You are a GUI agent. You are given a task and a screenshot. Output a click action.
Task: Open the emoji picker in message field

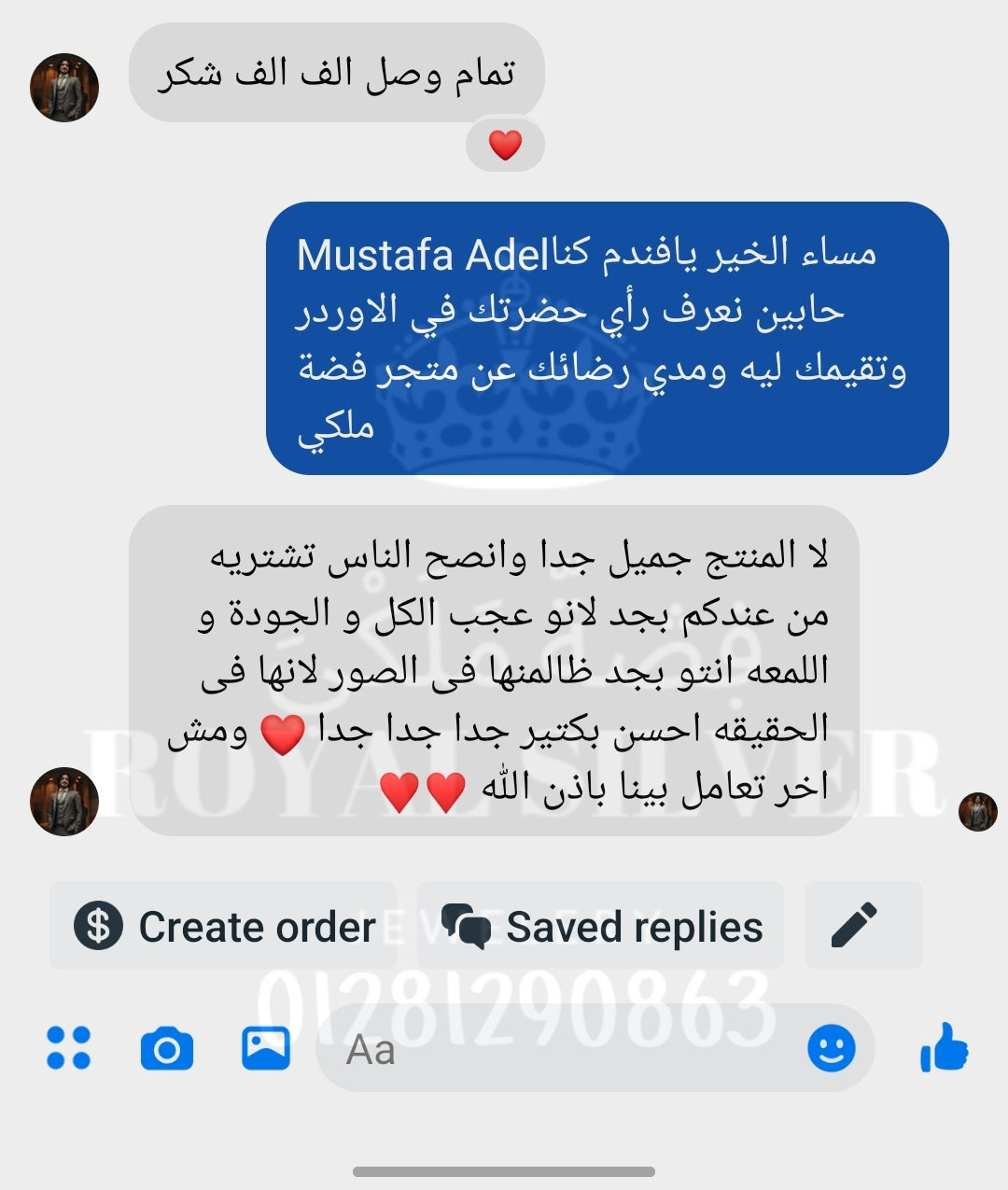(831, 1048)
